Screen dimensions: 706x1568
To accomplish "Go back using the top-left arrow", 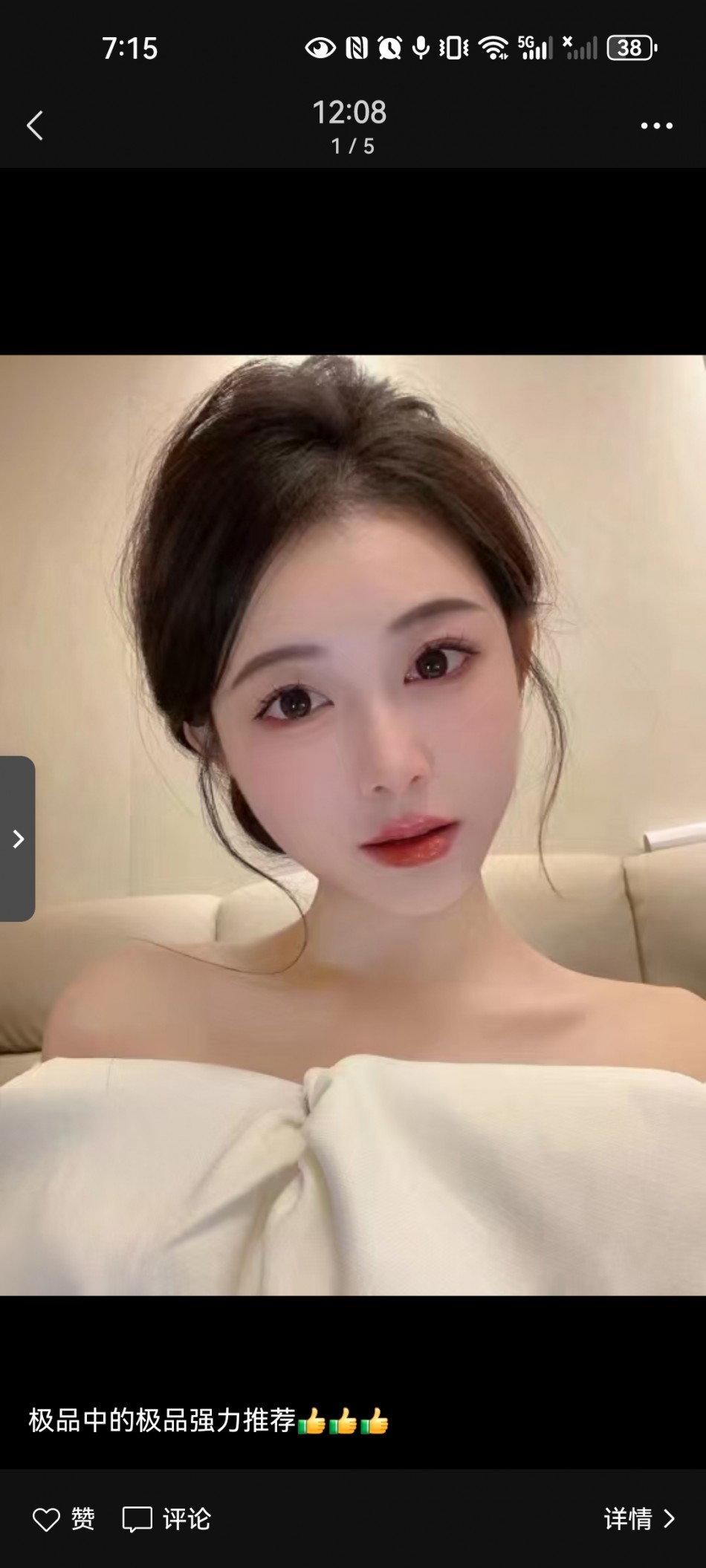I will tap(35, 126).
